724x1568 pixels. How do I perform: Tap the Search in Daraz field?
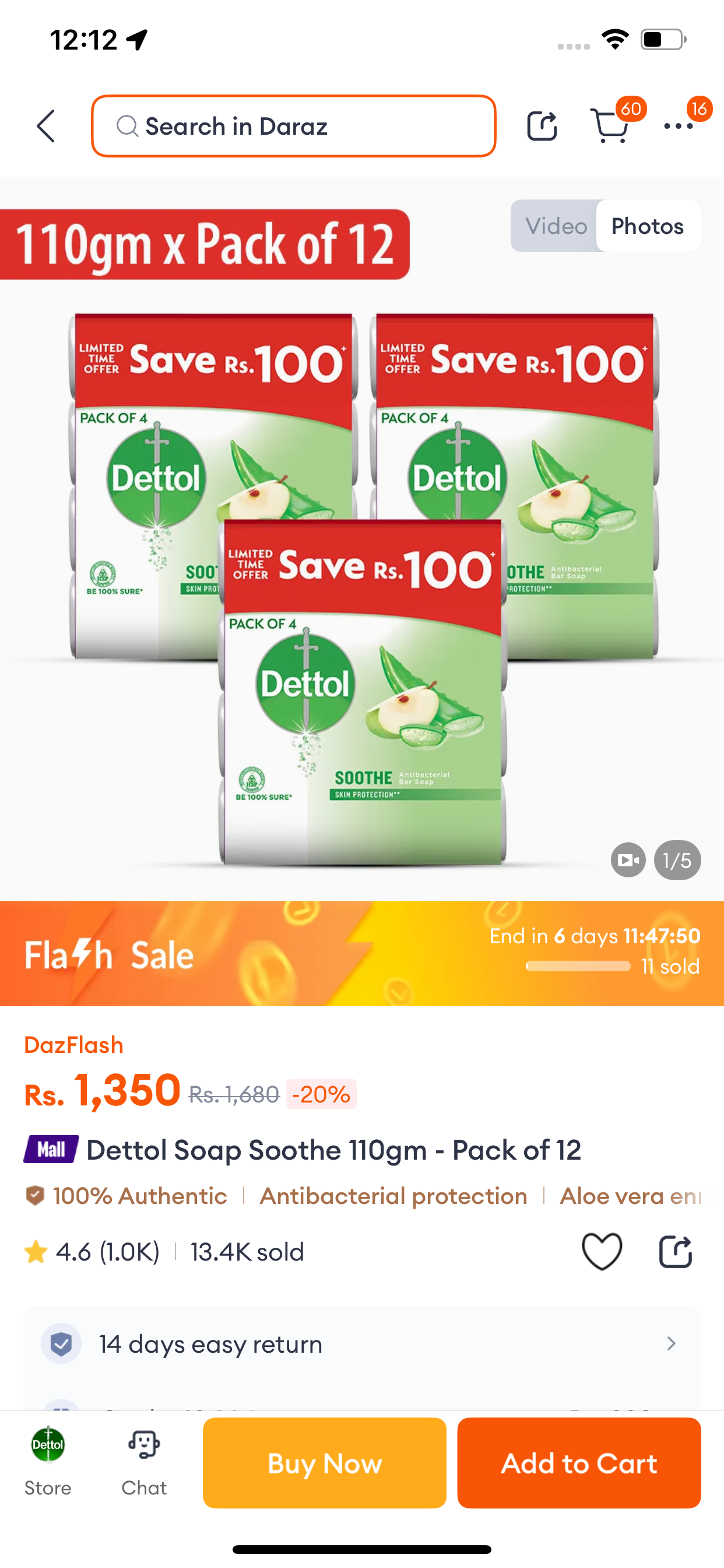tap(294, 126)
